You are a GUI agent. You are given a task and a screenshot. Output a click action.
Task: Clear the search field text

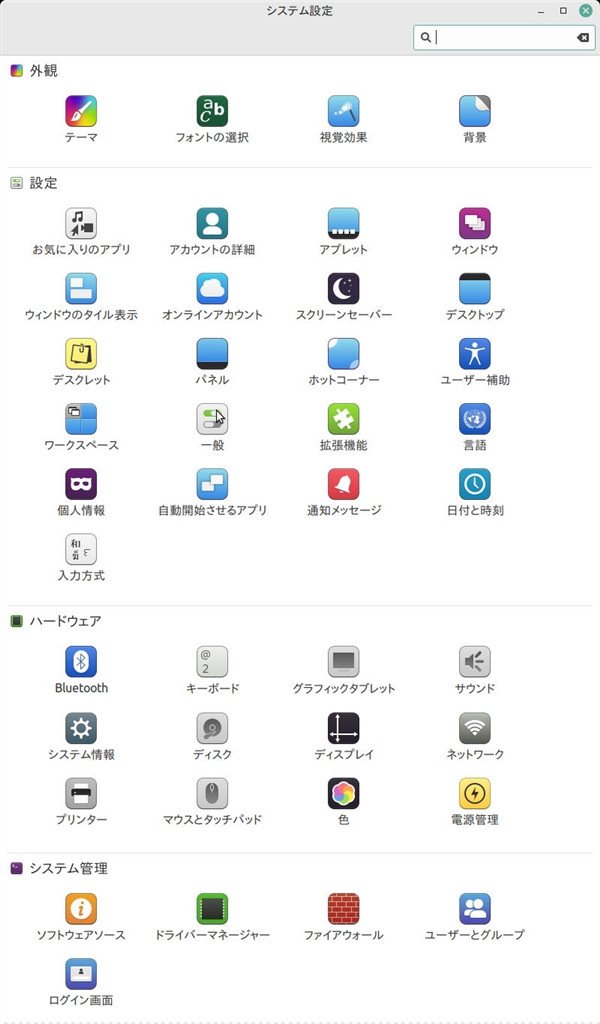[583, 37]
